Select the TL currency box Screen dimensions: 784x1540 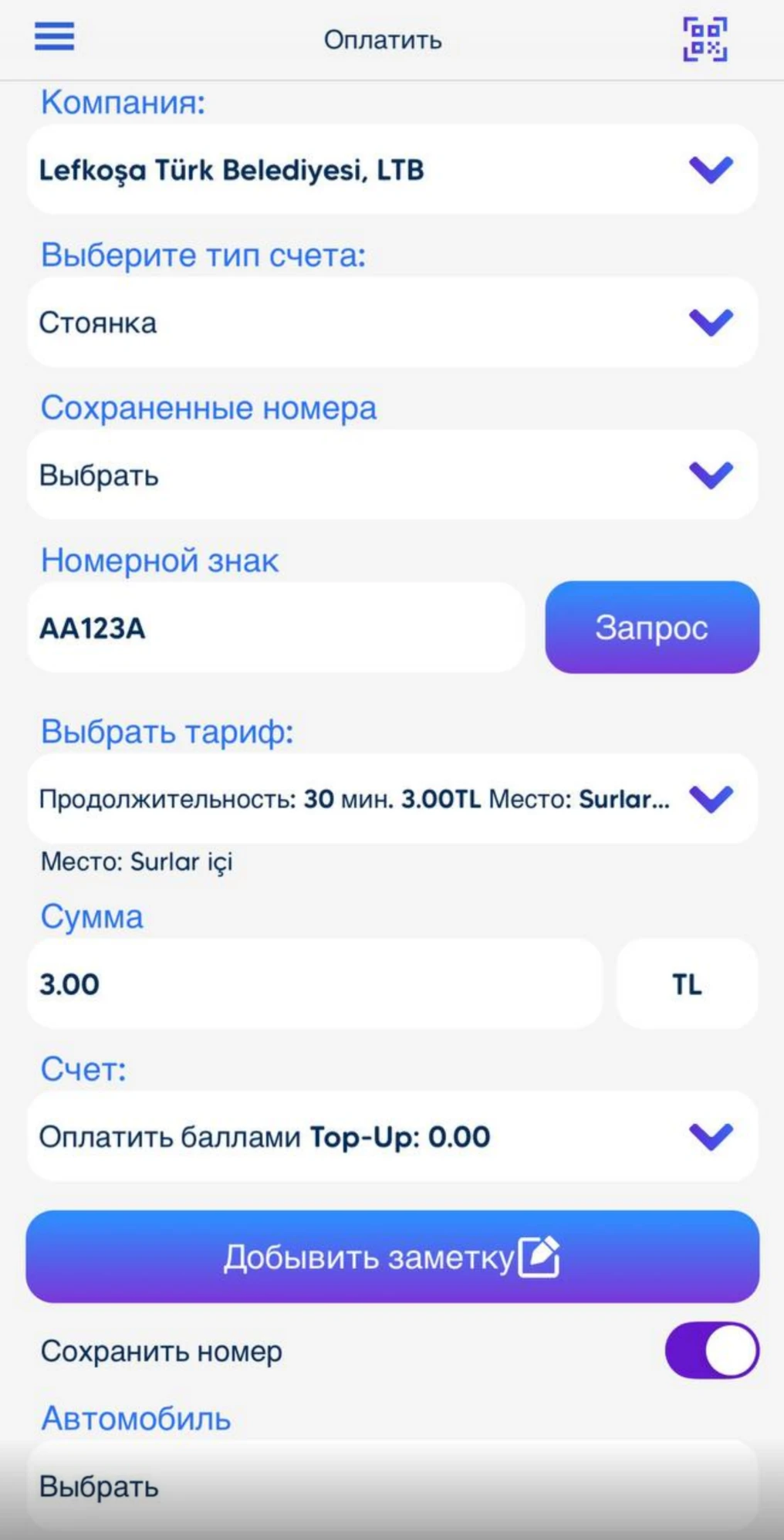point(687,983)
